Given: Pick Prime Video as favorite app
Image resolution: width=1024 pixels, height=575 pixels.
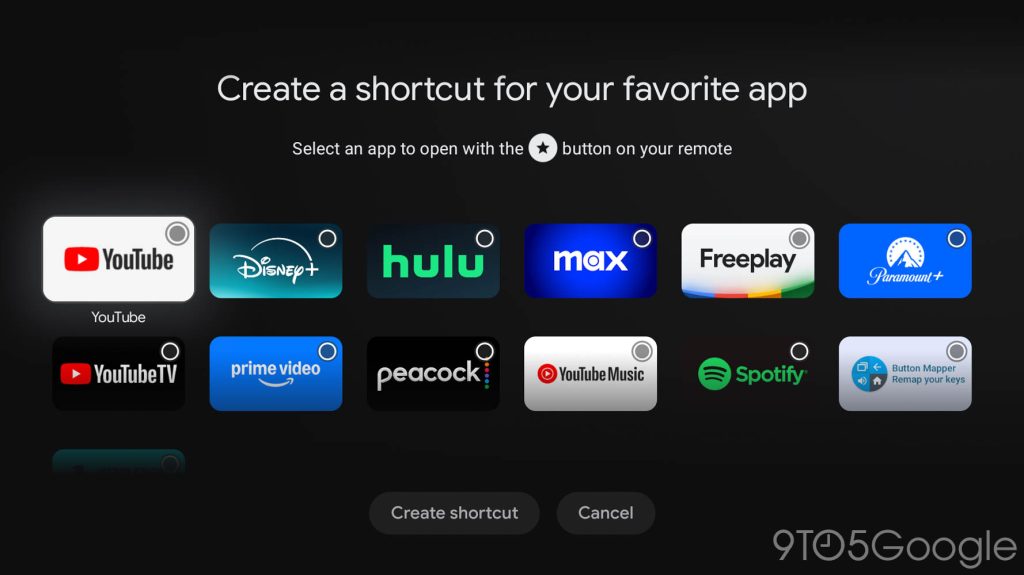Looking at the screenshot, I should point(275,374).
